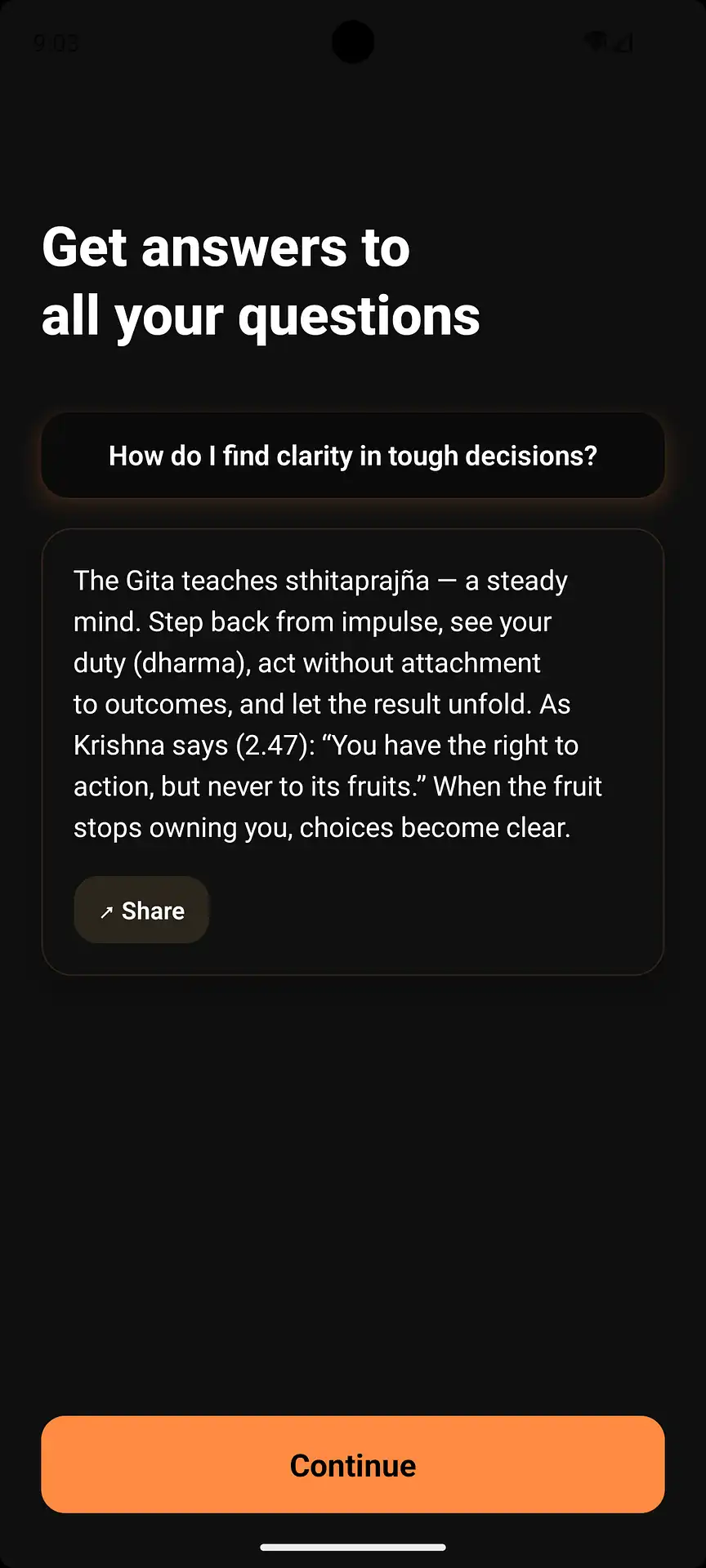This screenshot has width=706, height=1568.
Task: Tap the Share button
Action: (141, 910)
